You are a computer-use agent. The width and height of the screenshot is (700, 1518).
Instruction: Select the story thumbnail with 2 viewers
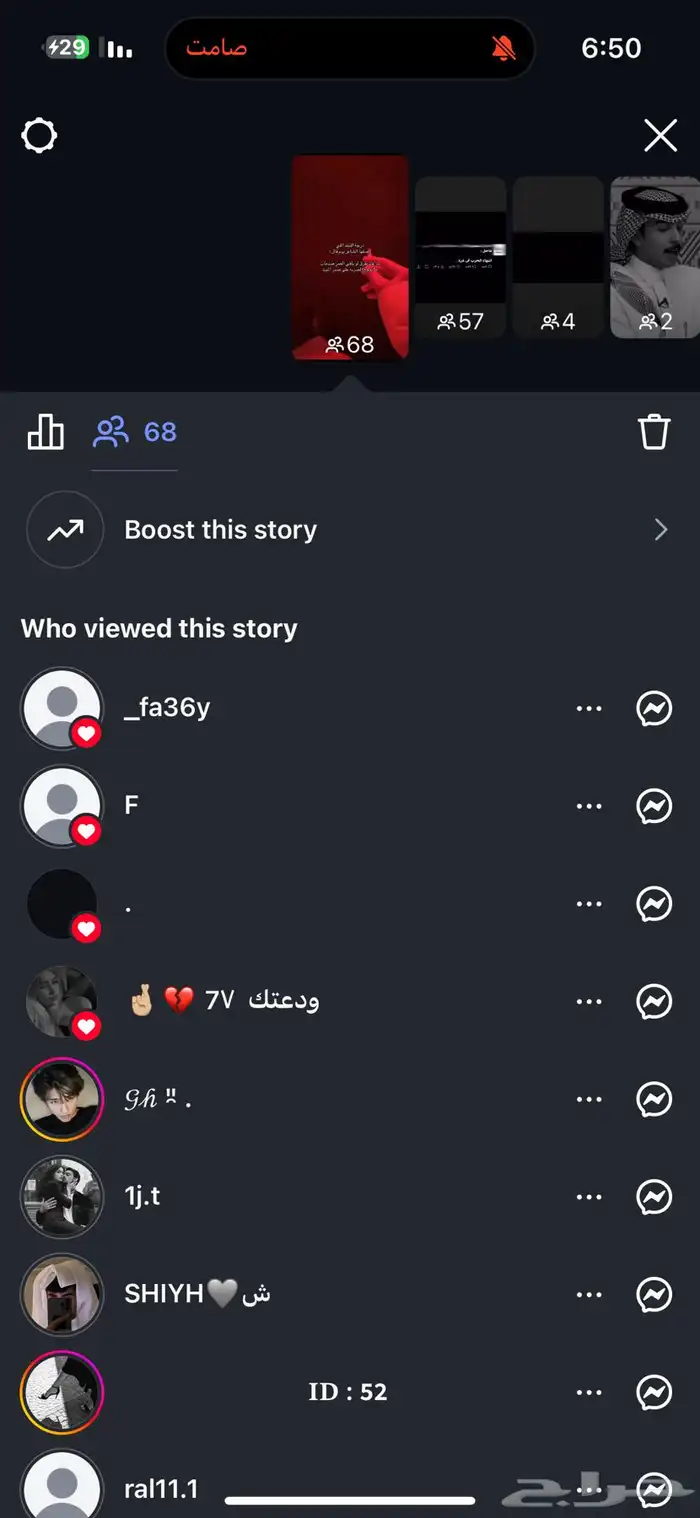(x=655, y=257)
